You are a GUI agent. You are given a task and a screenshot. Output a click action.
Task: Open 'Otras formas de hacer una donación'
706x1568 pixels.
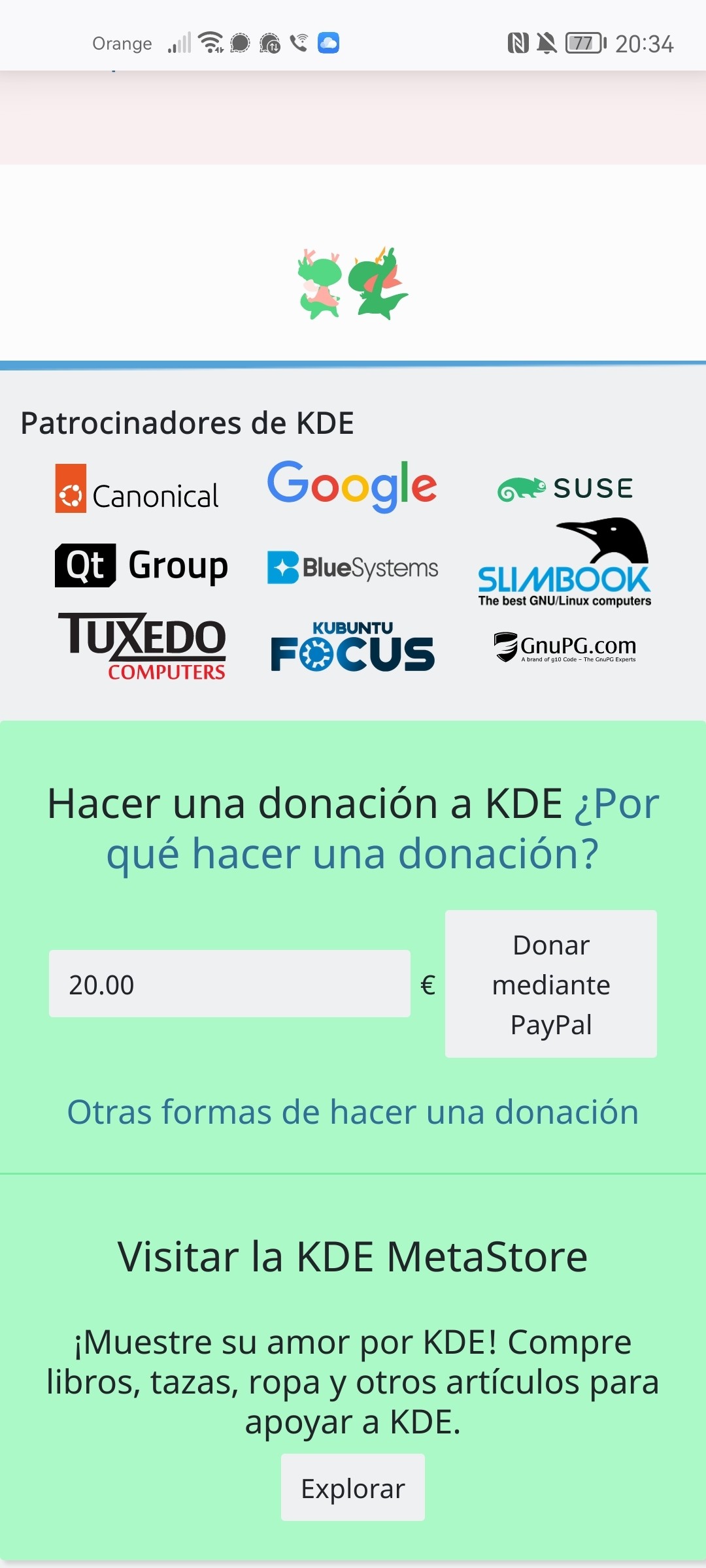[353, 1112]
